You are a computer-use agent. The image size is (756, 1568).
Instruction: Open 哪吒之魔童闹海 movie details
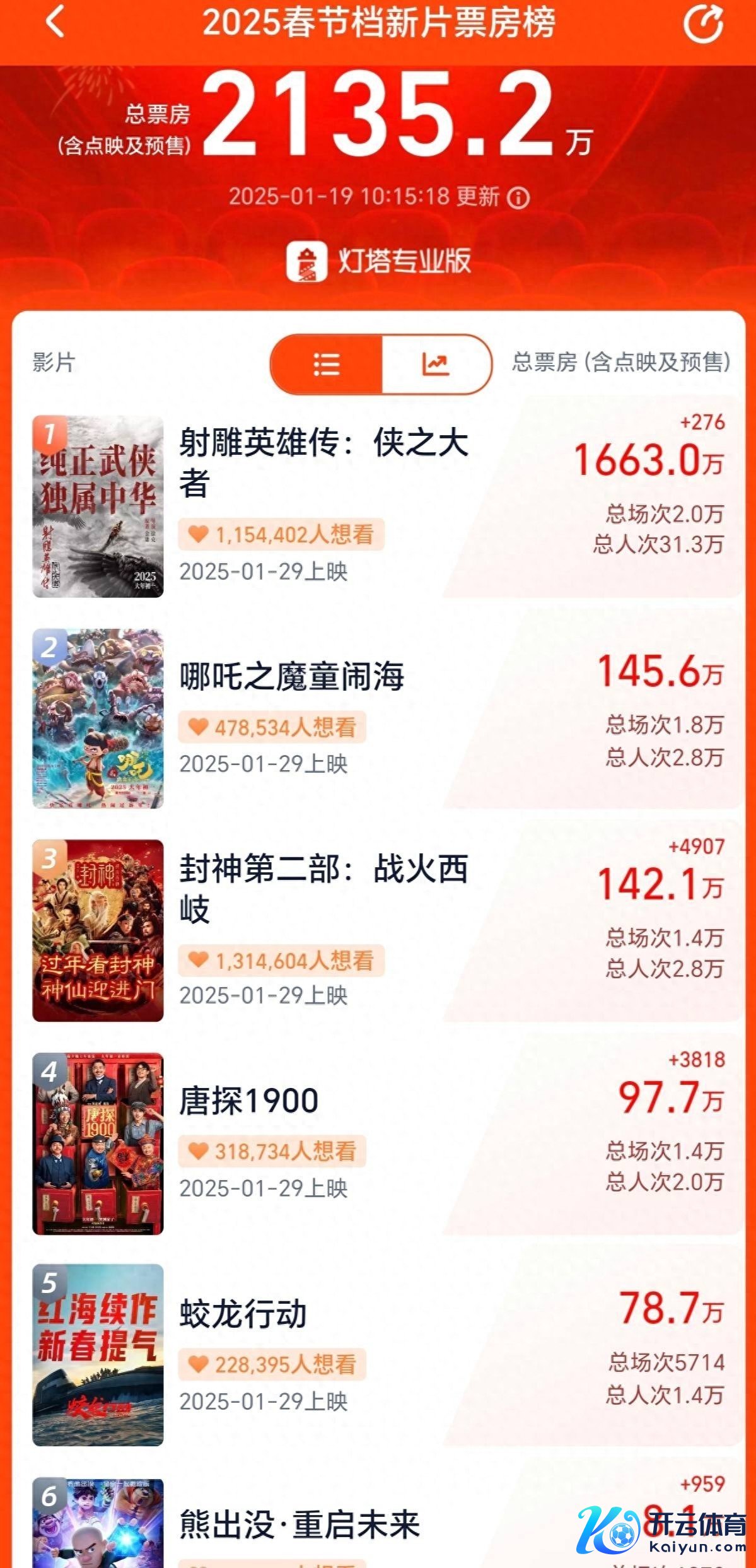point(291,677)
